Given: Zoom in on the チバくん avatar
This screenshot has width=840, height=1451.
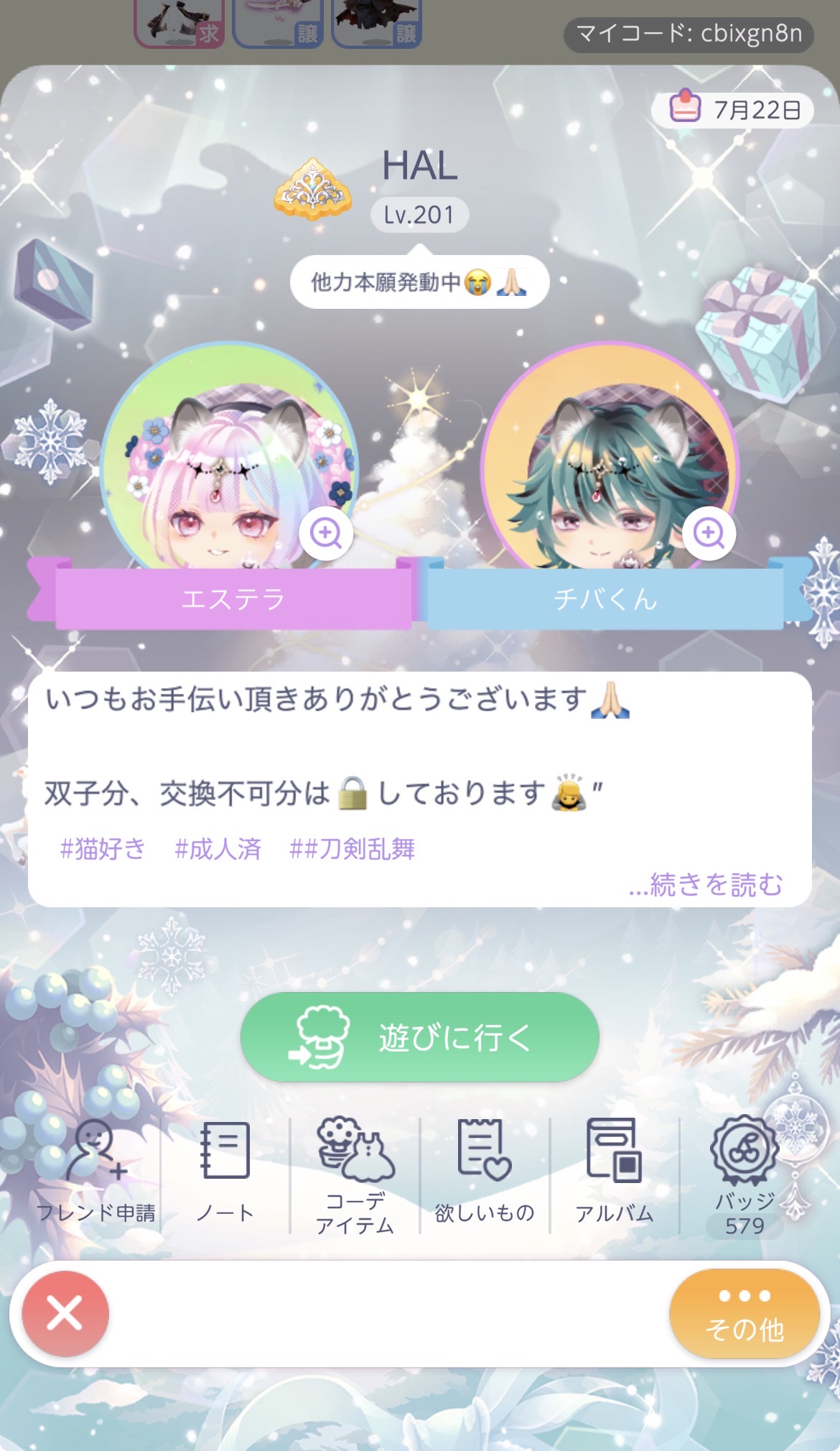Looking at the screenshot, I should 709,533.
